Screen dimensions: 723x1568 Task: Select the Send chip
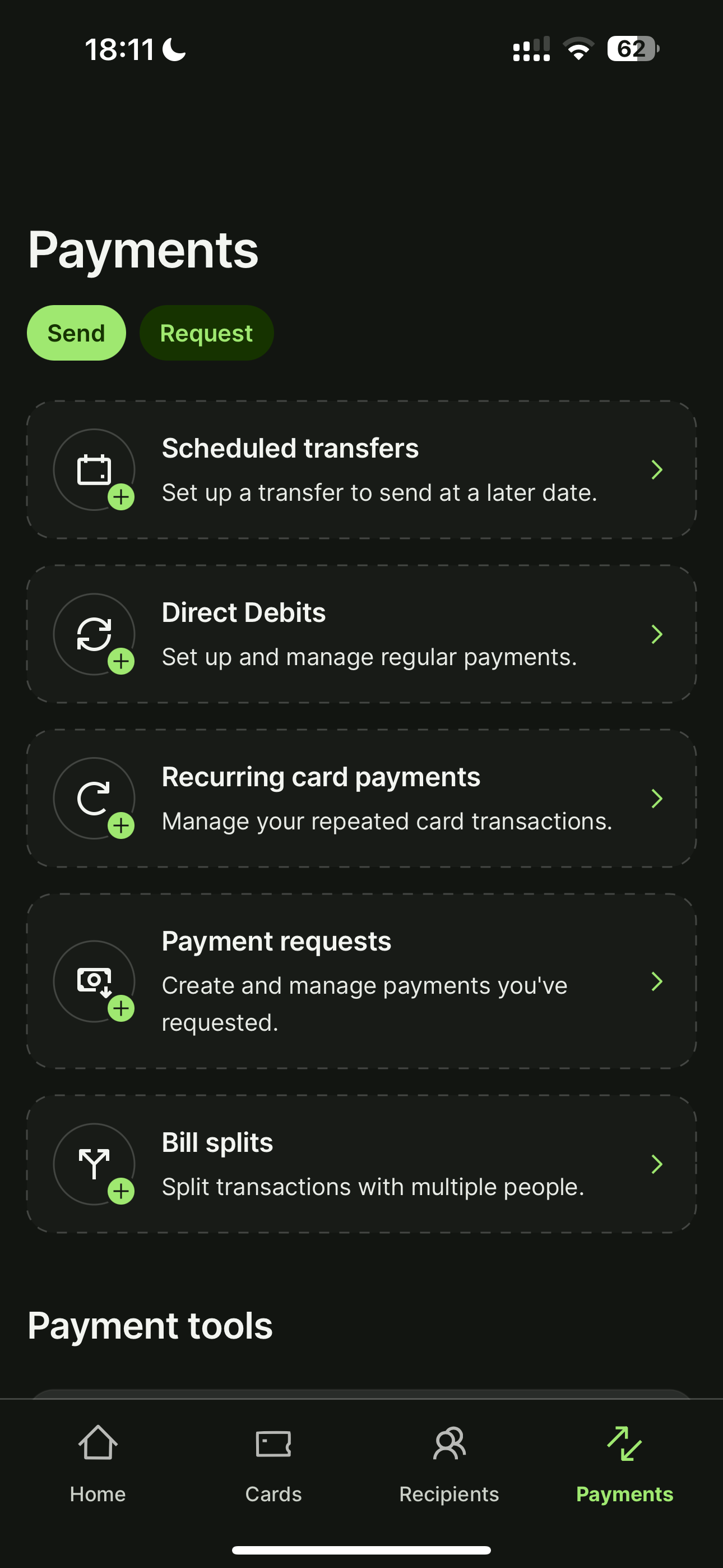tap(76, 333)
